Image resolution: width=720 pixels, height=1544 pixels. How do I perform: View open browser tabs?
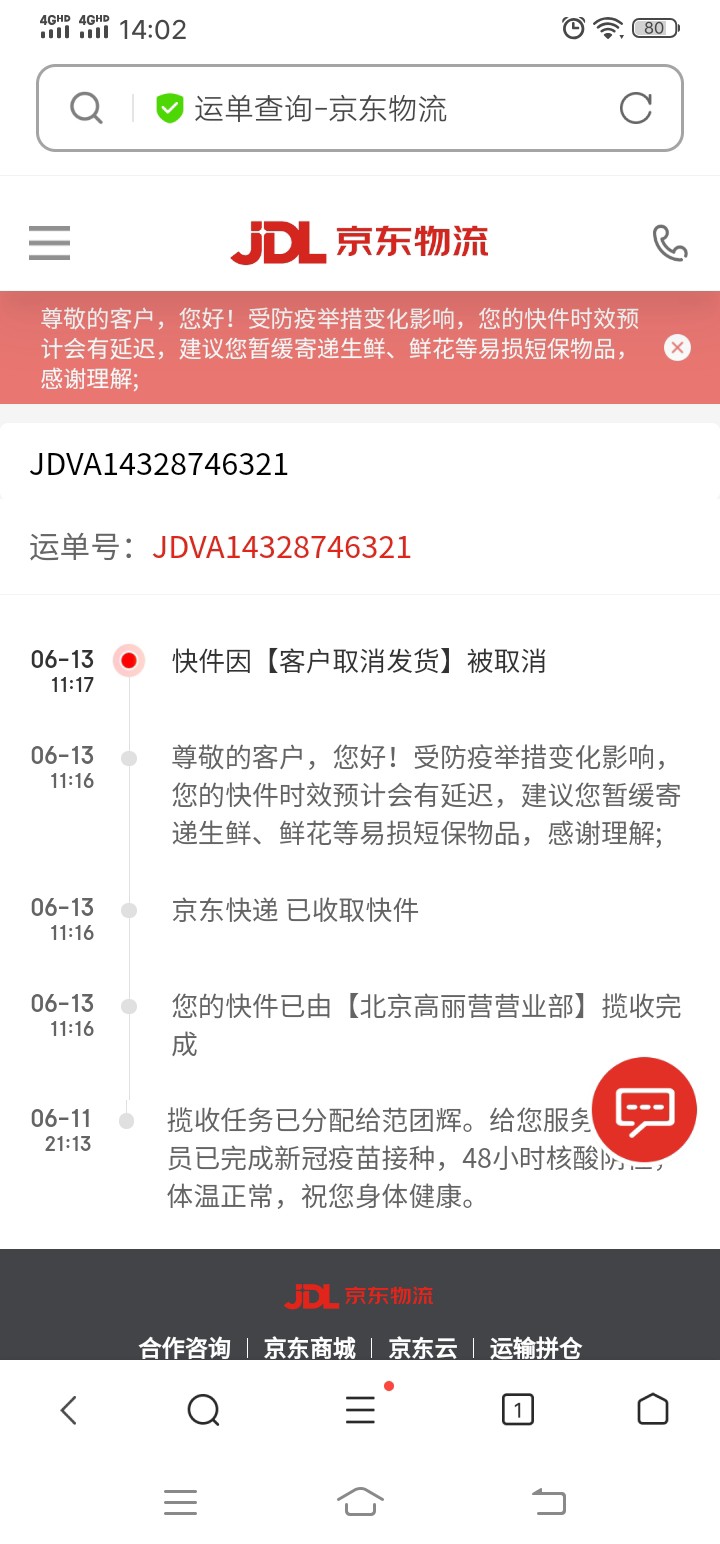pyautogui.click(x=517, y=1410)
